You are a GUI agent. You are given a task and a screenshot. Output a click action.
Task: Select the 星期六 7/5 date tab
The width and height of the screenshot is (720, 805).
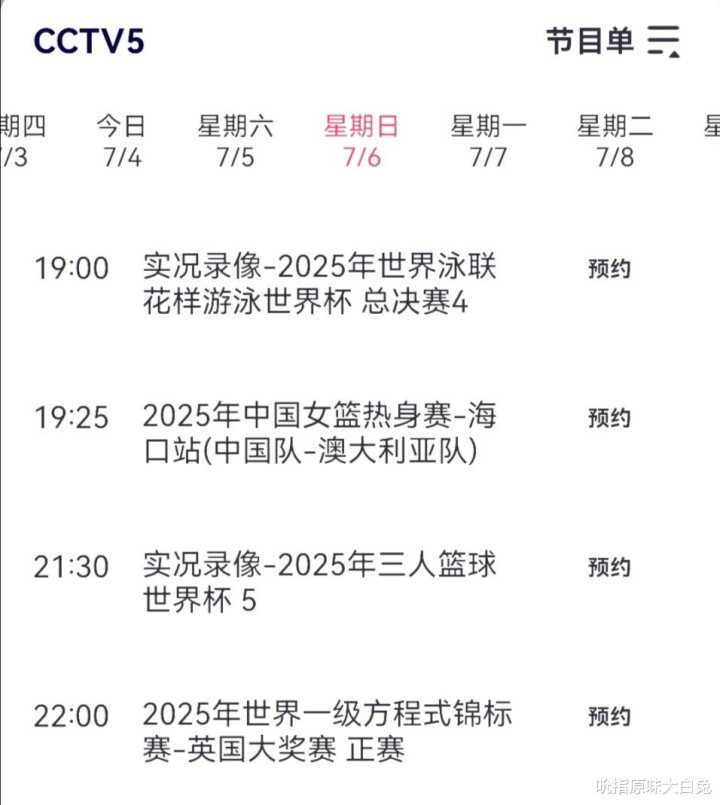tap(235, 141)
